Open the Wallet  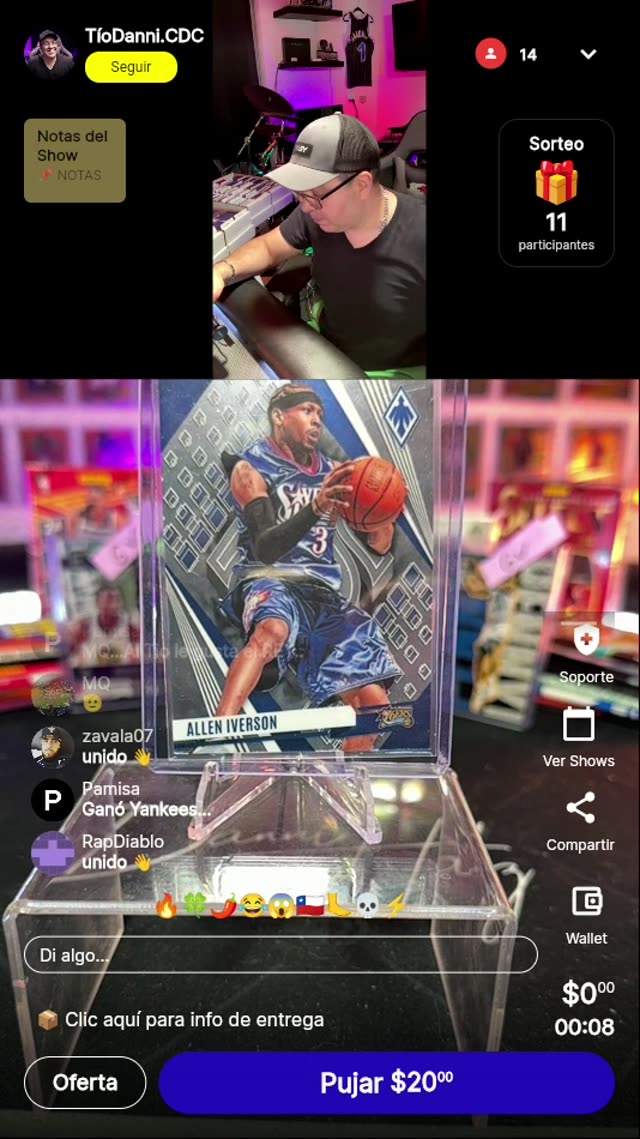[586, 914]
